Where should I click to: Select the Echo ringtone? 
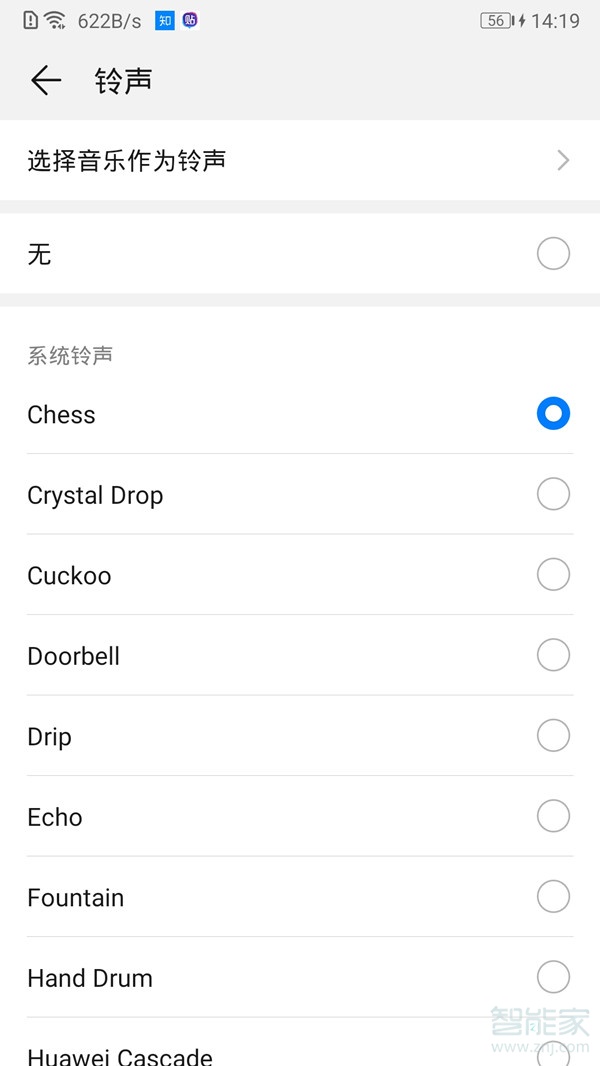pos(553,816)
